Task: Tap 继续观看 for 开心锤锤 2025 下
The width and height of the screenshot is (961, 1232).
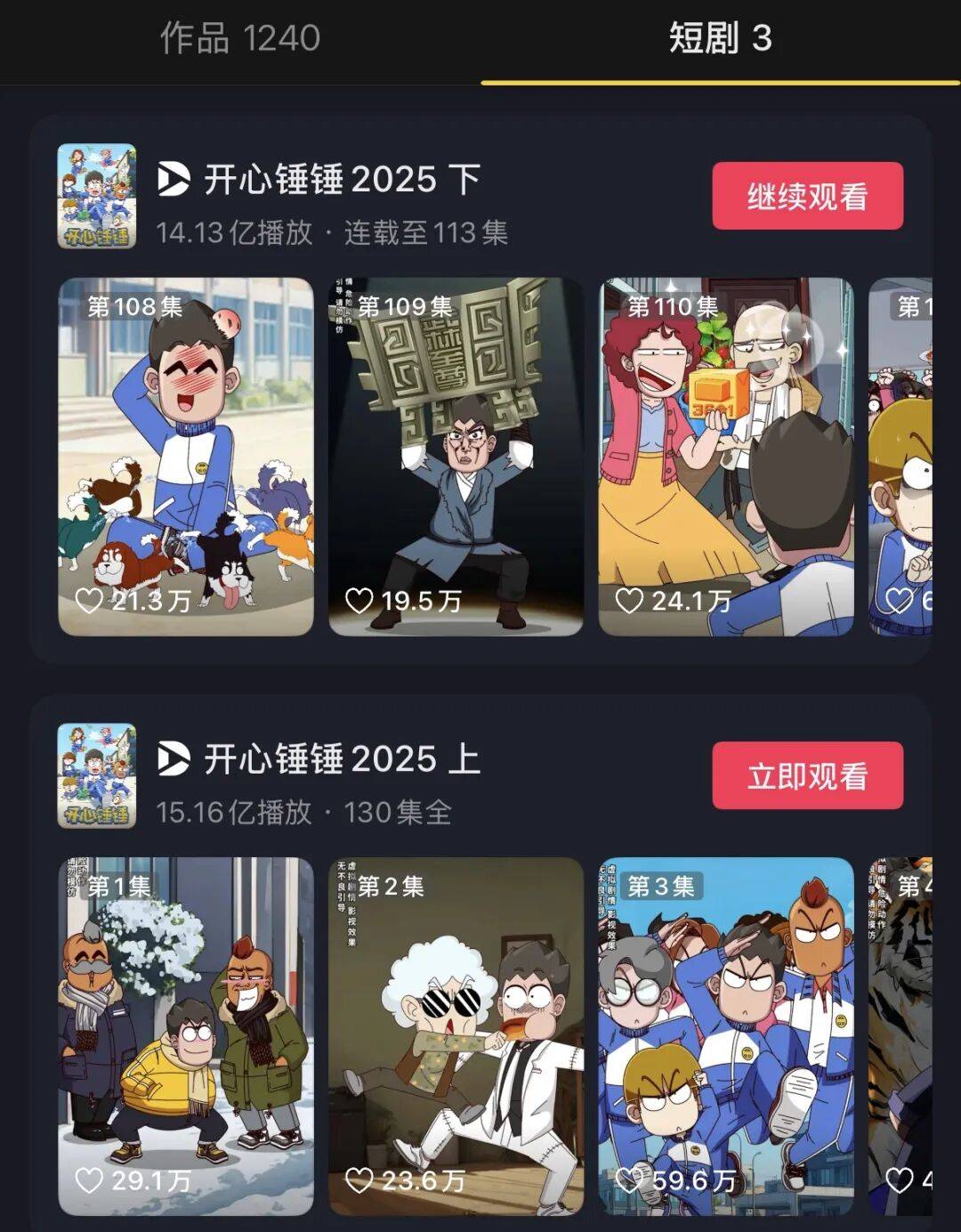Action: 807,196
